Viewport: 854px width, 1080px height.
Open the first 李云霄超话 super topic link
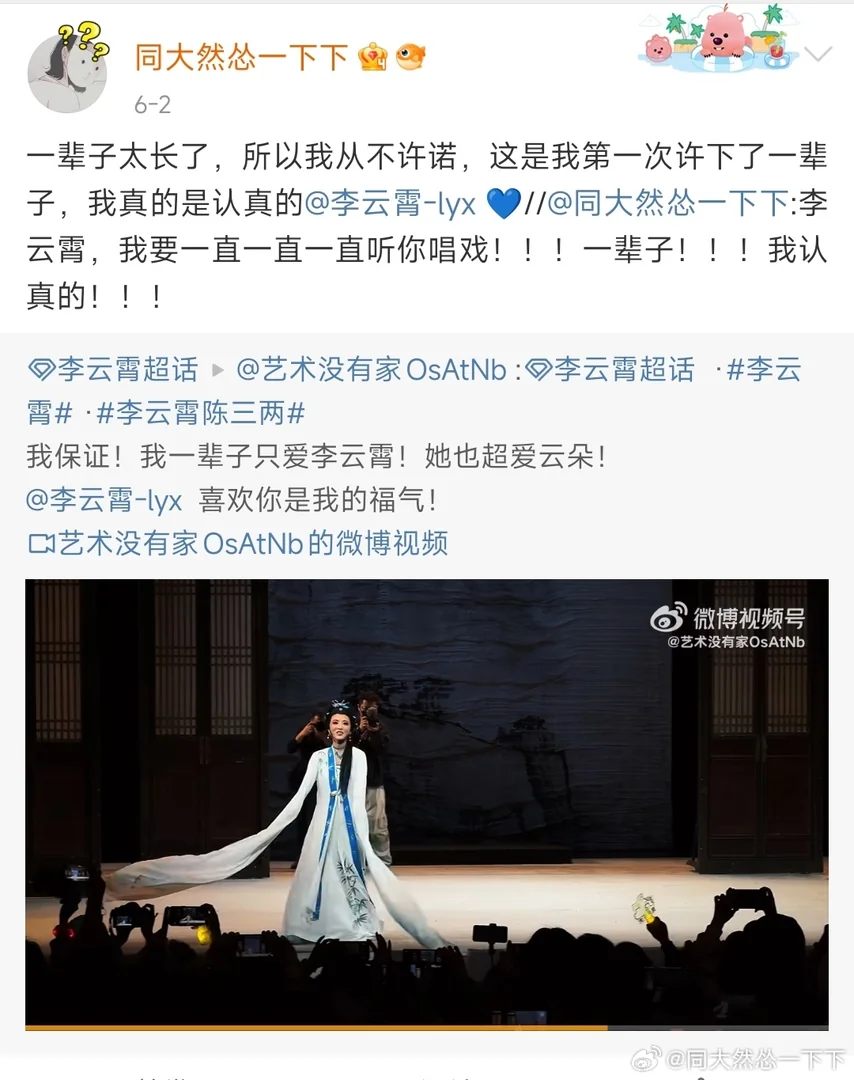(113, 370)
